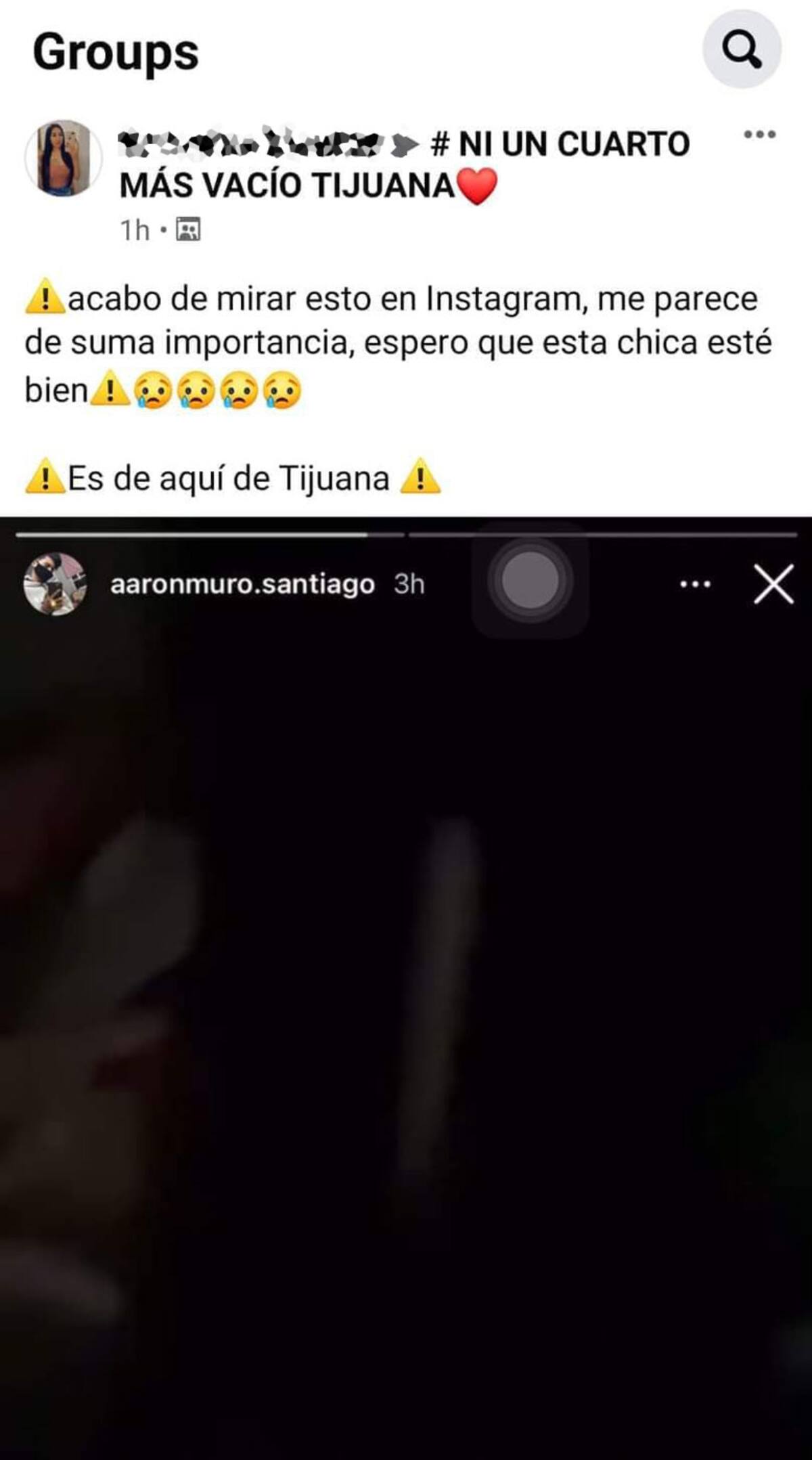Open the post's three-dot options menu

tap(759, 135)
